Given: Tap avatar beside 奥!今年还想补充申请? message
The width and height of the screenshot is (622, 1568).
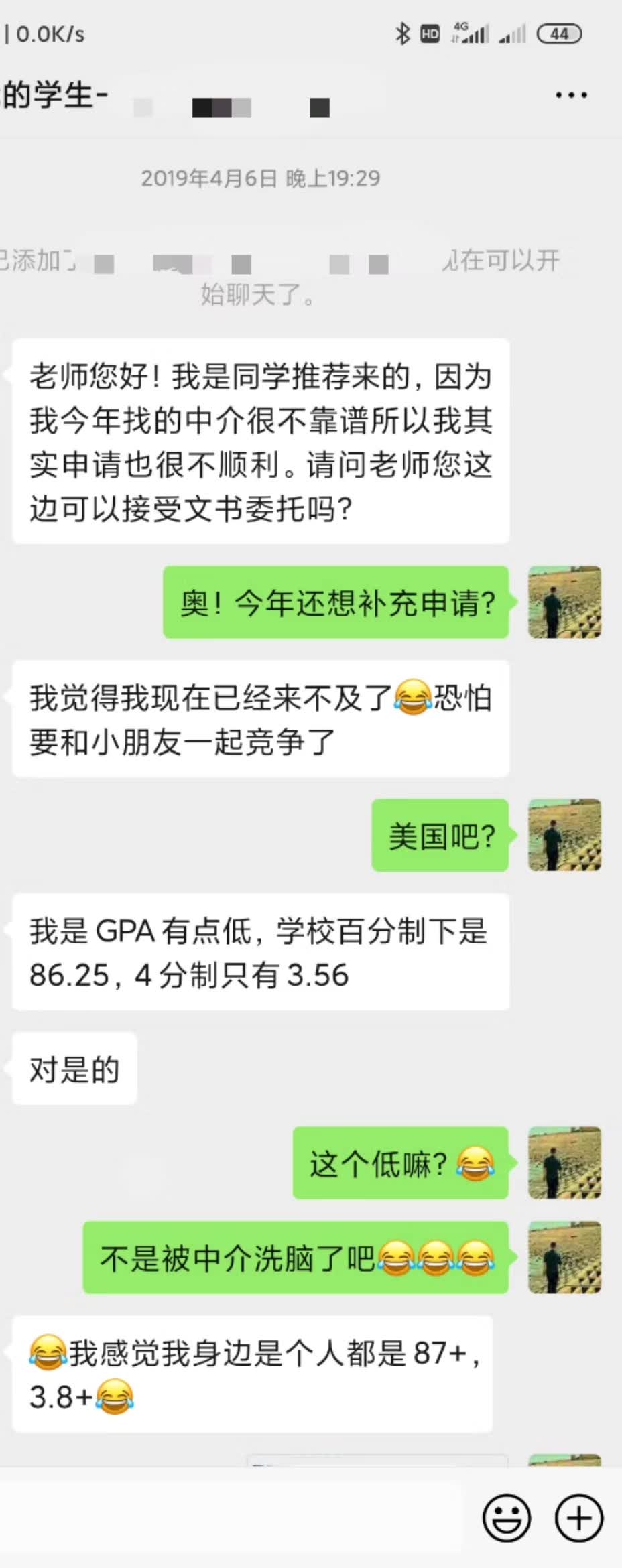Looking at the screenshot, I should (x=564, y=602).
